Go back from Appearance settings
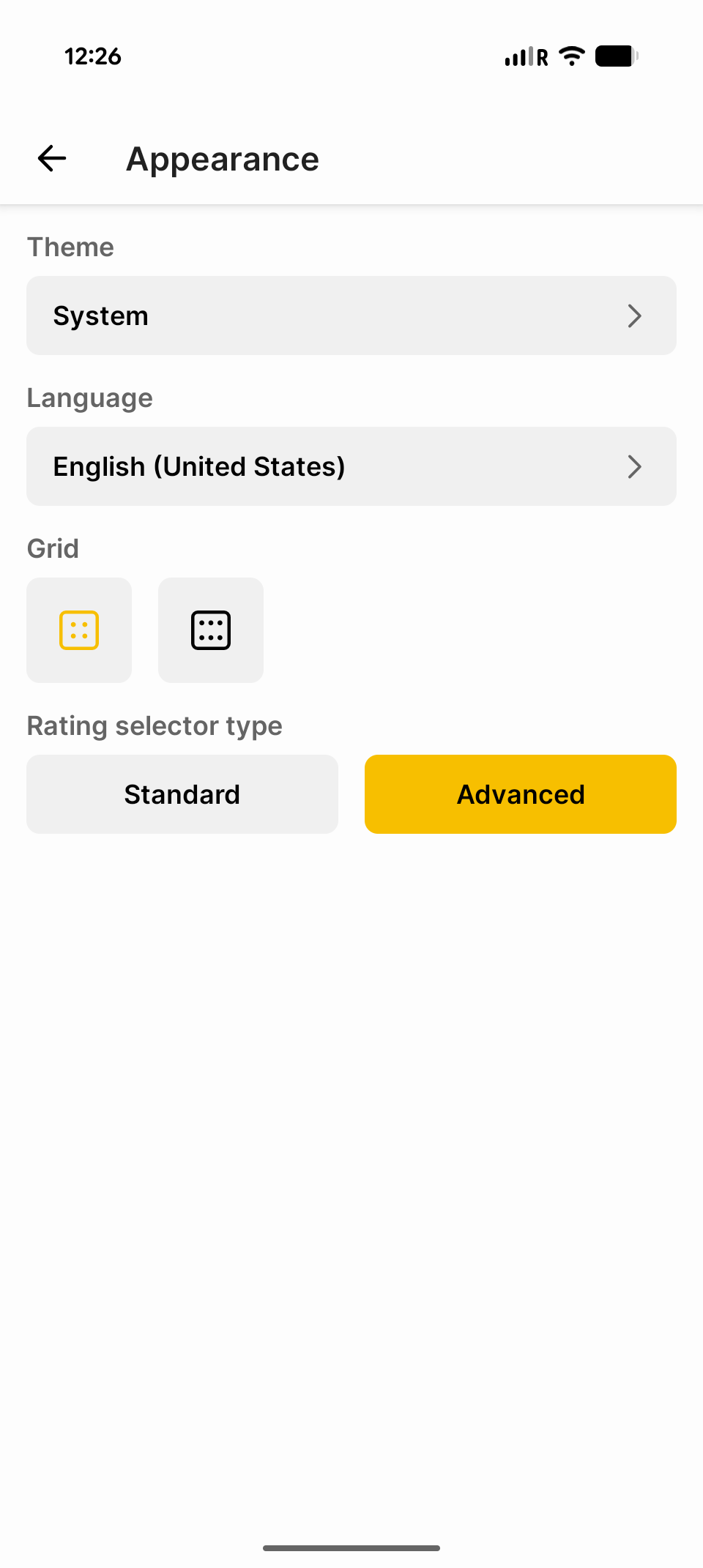Image resolution: width=703 pixels, height=1568 pixels. [52, 158]
